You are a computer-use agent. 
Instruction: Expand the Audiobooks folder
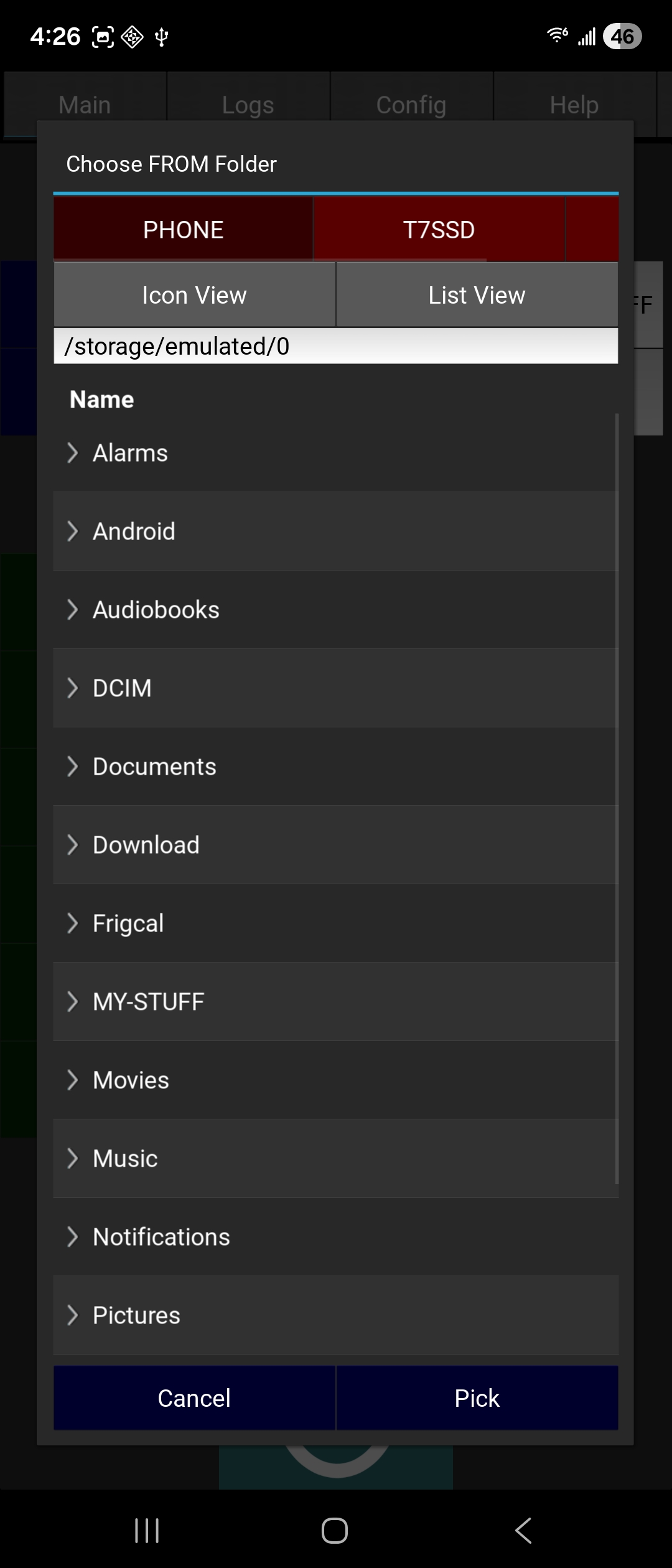pyautogui.click(x=73, y=610)
